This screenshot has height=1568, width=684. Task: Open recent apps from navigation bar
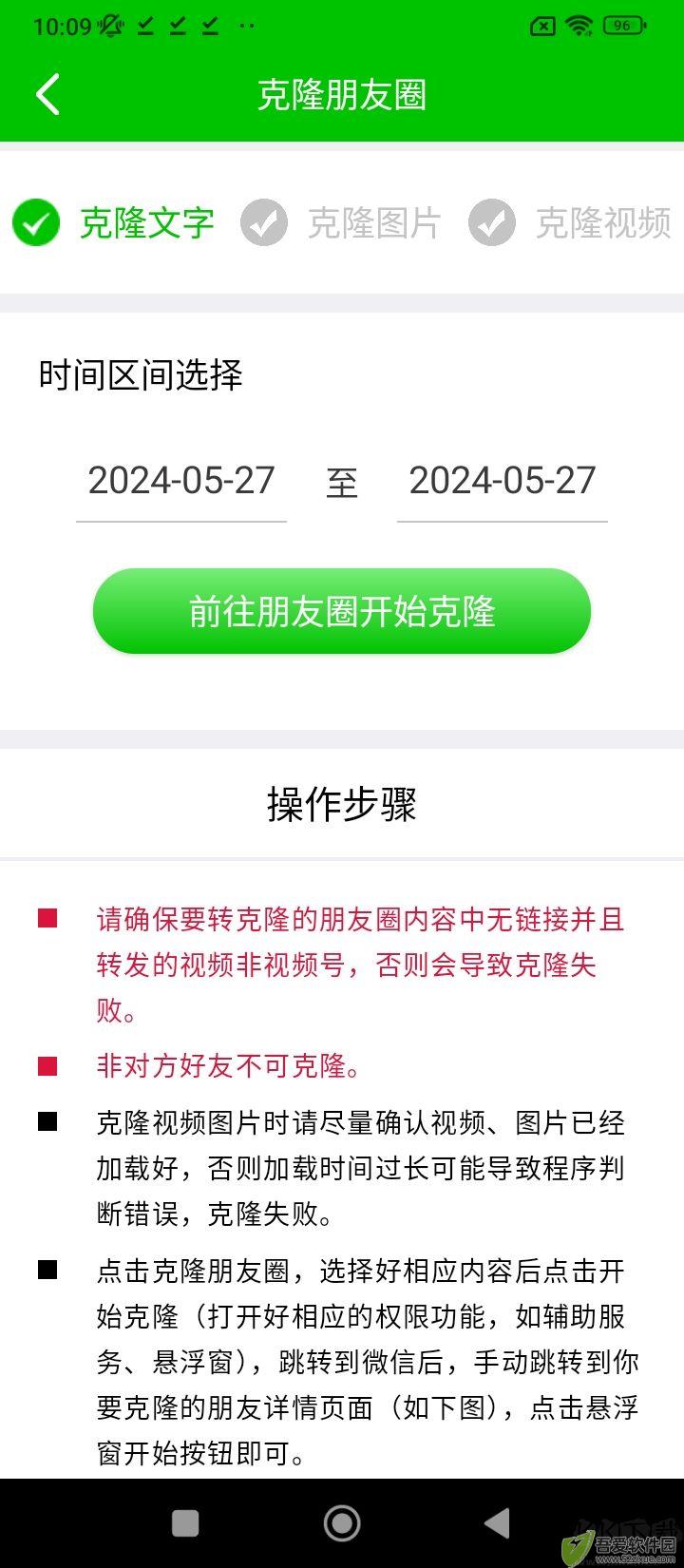coord(185,1523)
